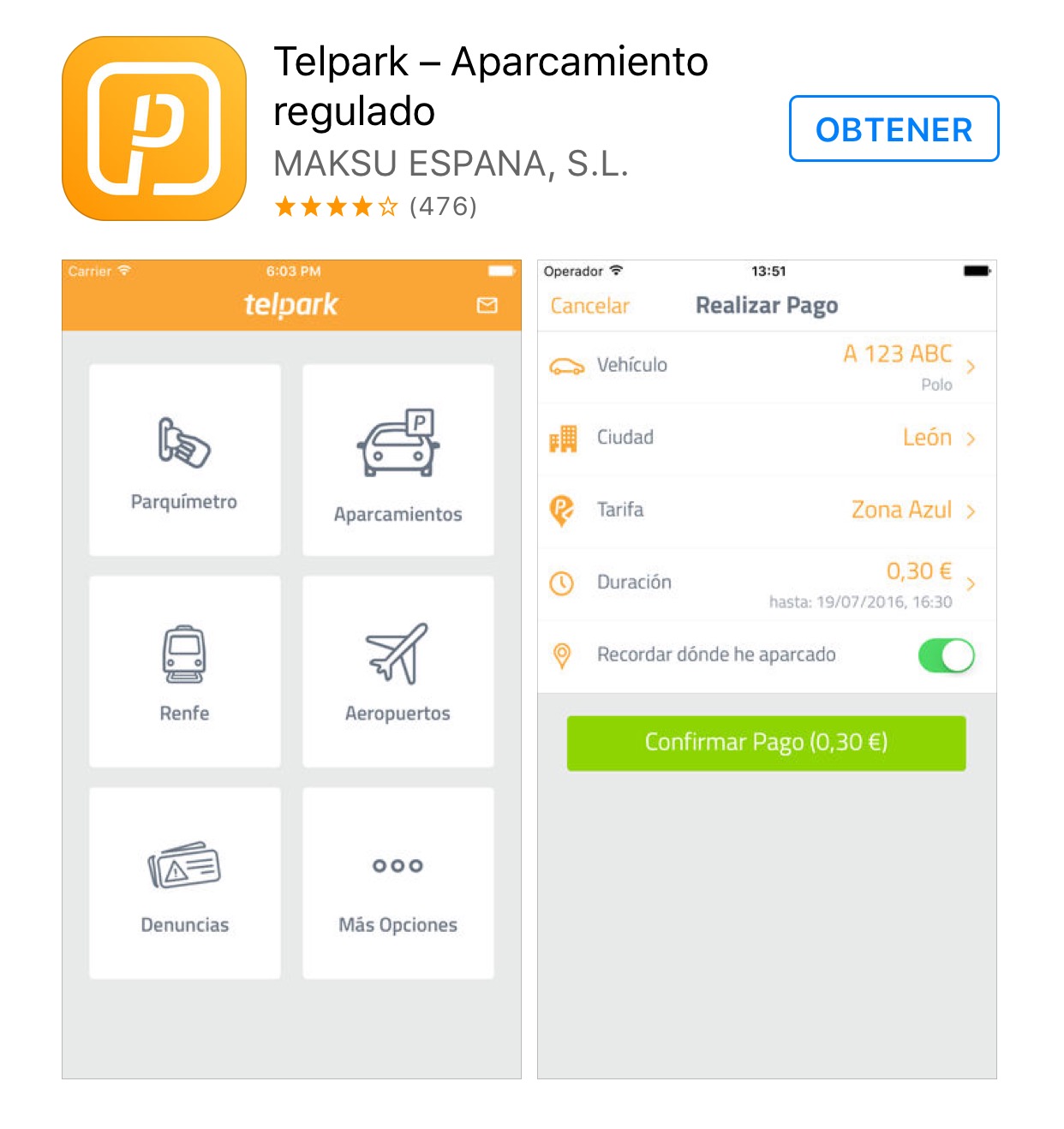Screen dimensions: 1064x1129
Task: Open the Telpark app icon
Action: (154, 128)
